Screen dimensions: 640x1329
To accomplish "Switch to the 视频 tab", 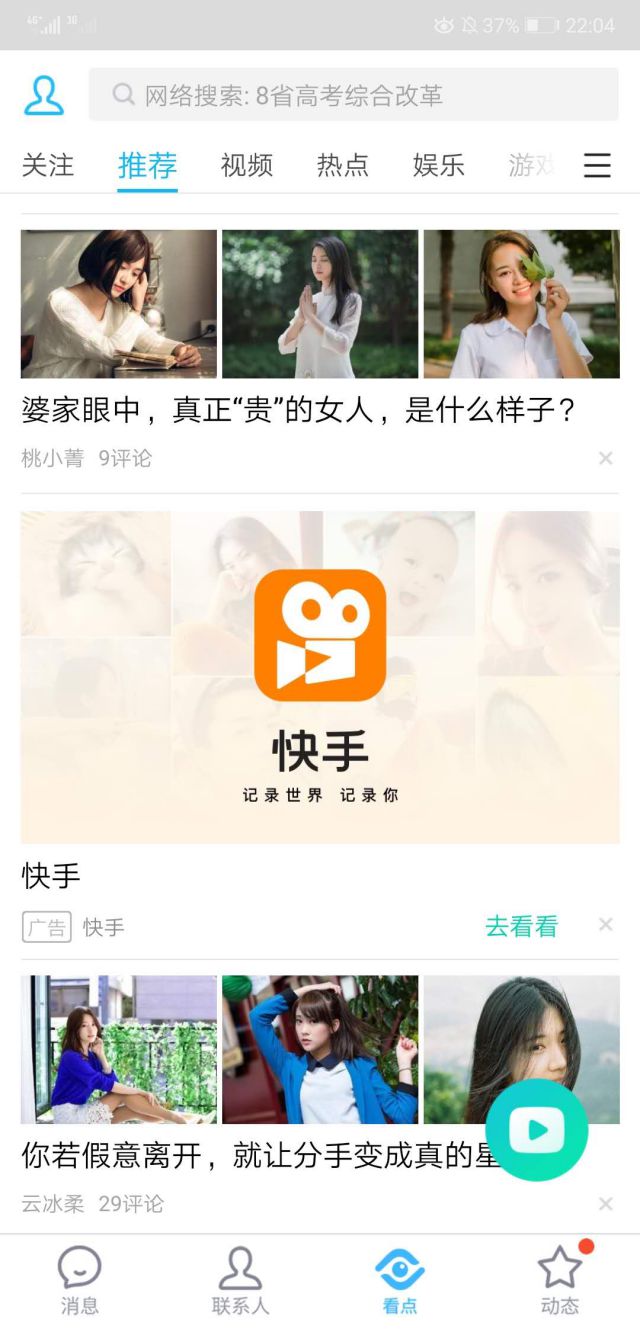I will coord(247,165).
